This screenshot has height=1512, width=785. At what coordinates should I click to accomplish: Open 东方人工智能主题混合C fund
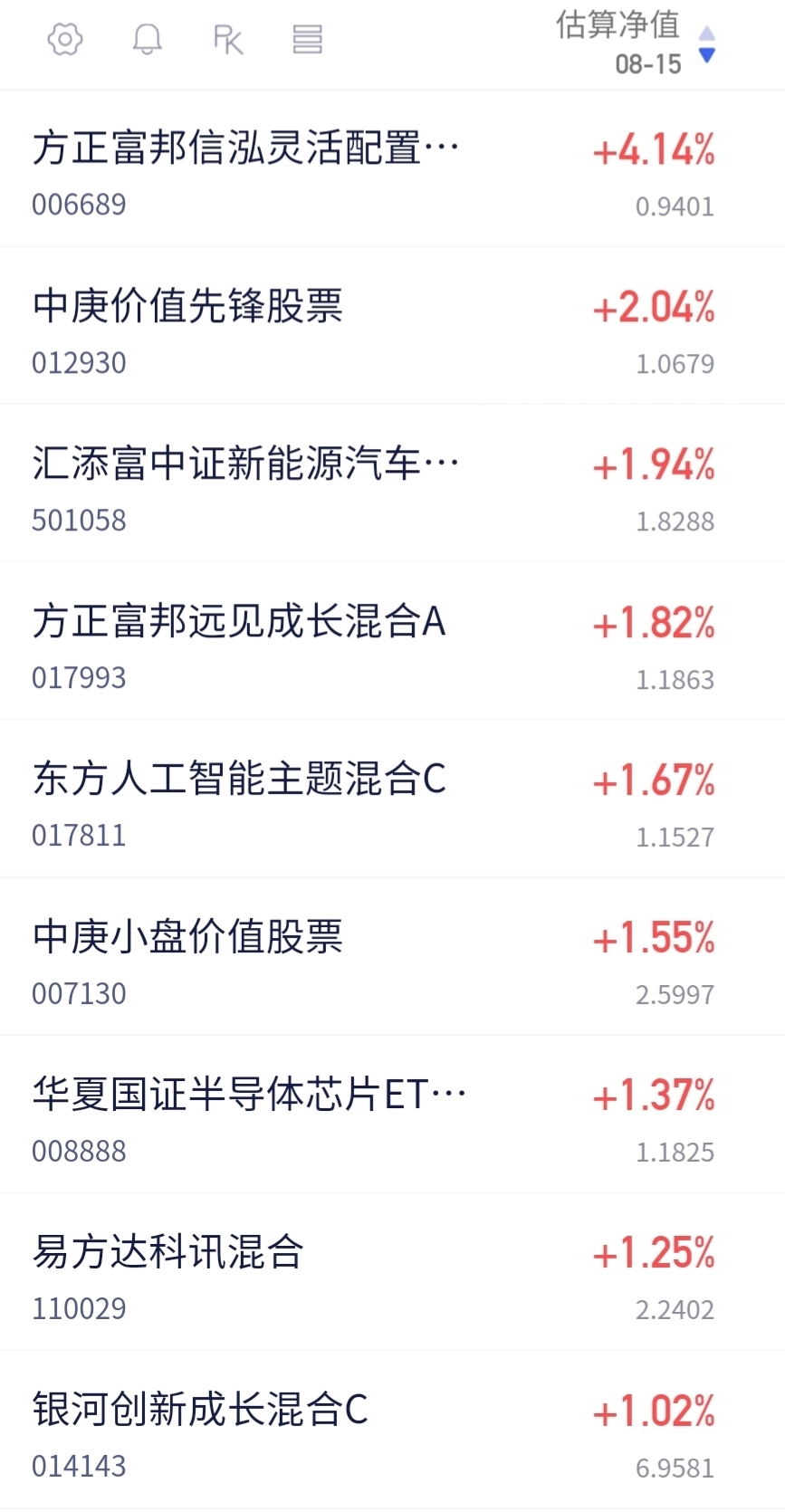point(392,799)
